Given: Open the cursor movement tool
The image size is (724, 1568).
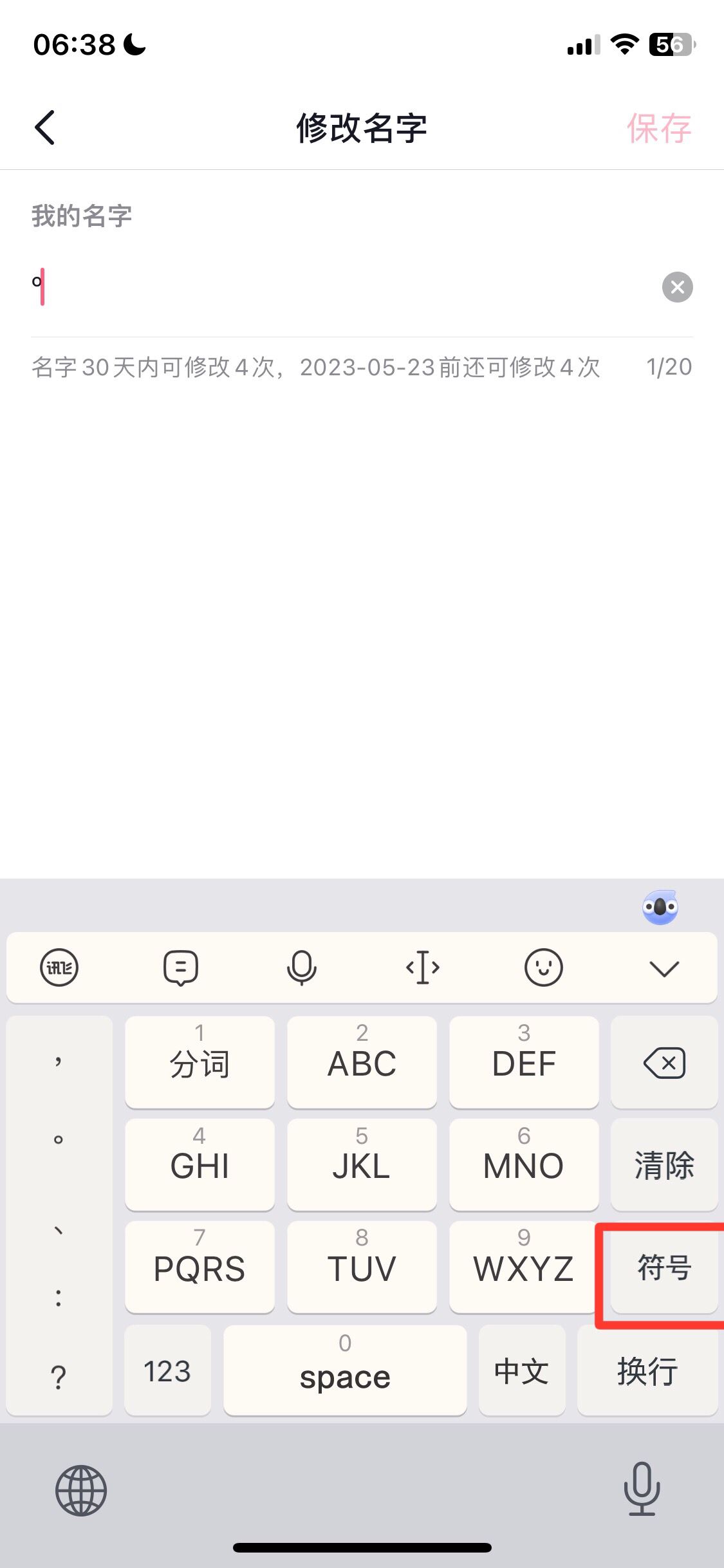Looking at the screenshot, I should pos(423,967).
